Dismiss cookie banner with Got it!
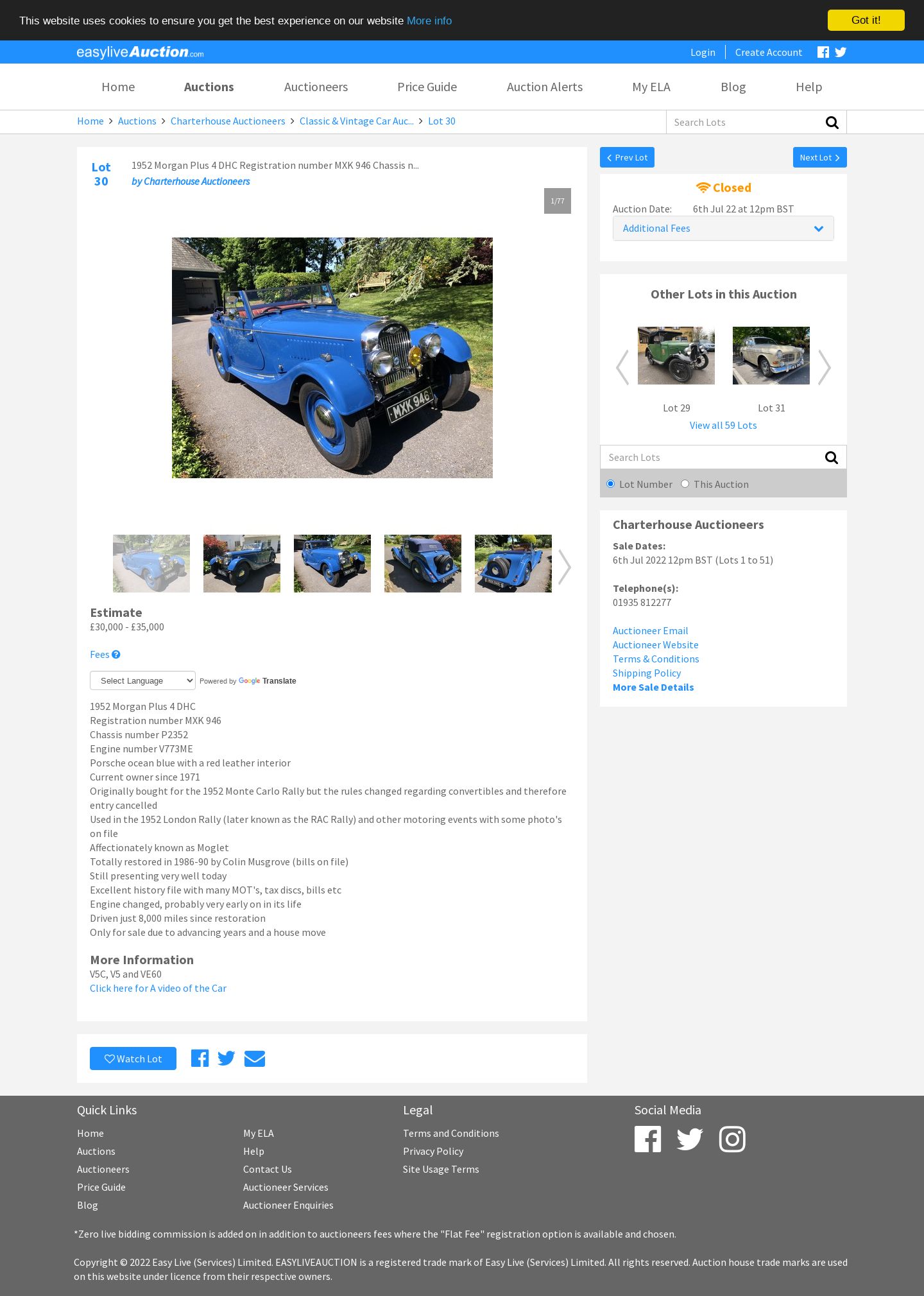924x1296 pixels. [x=866, y=20]
